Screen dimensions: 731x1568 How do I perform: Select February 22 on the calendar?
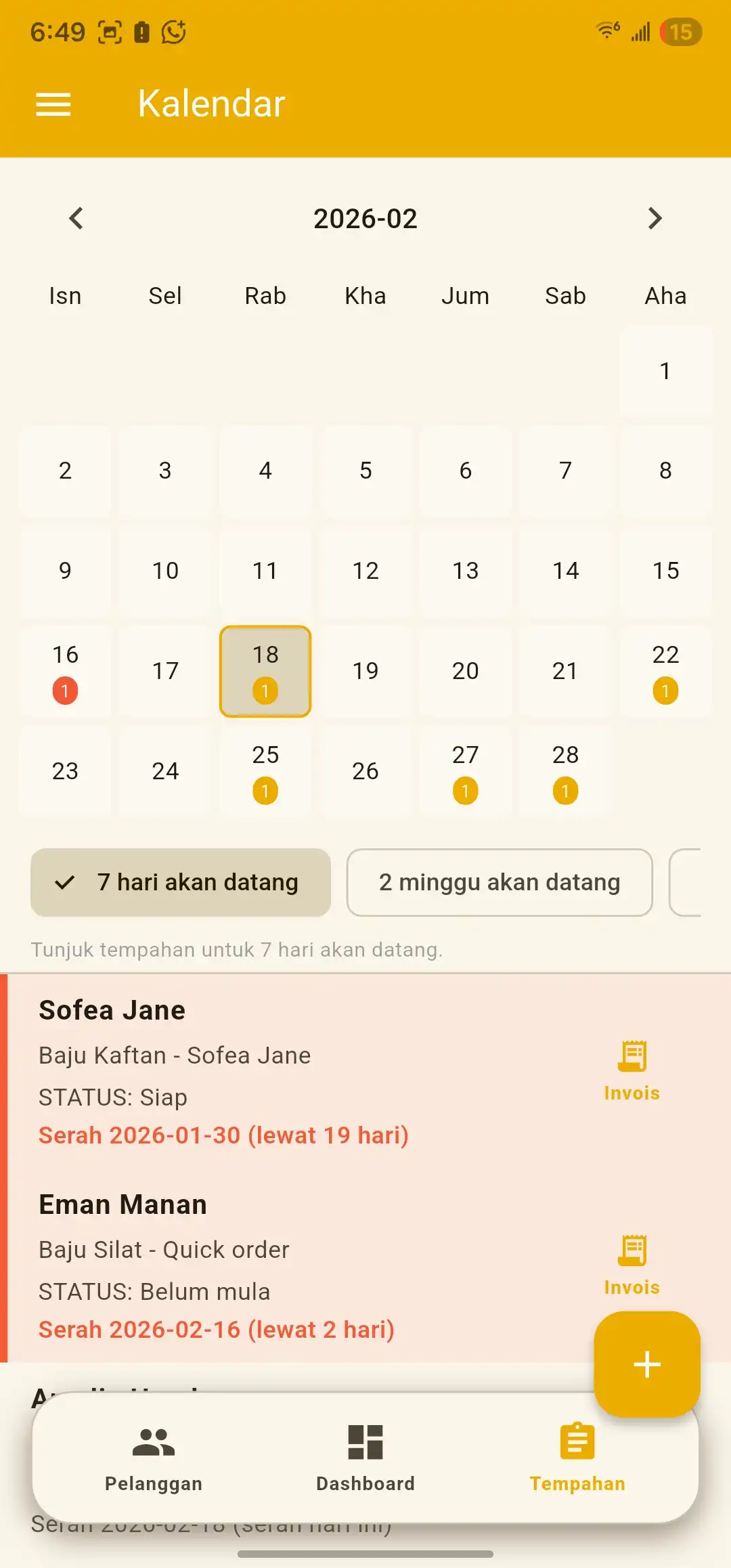[x=665, y=670]
